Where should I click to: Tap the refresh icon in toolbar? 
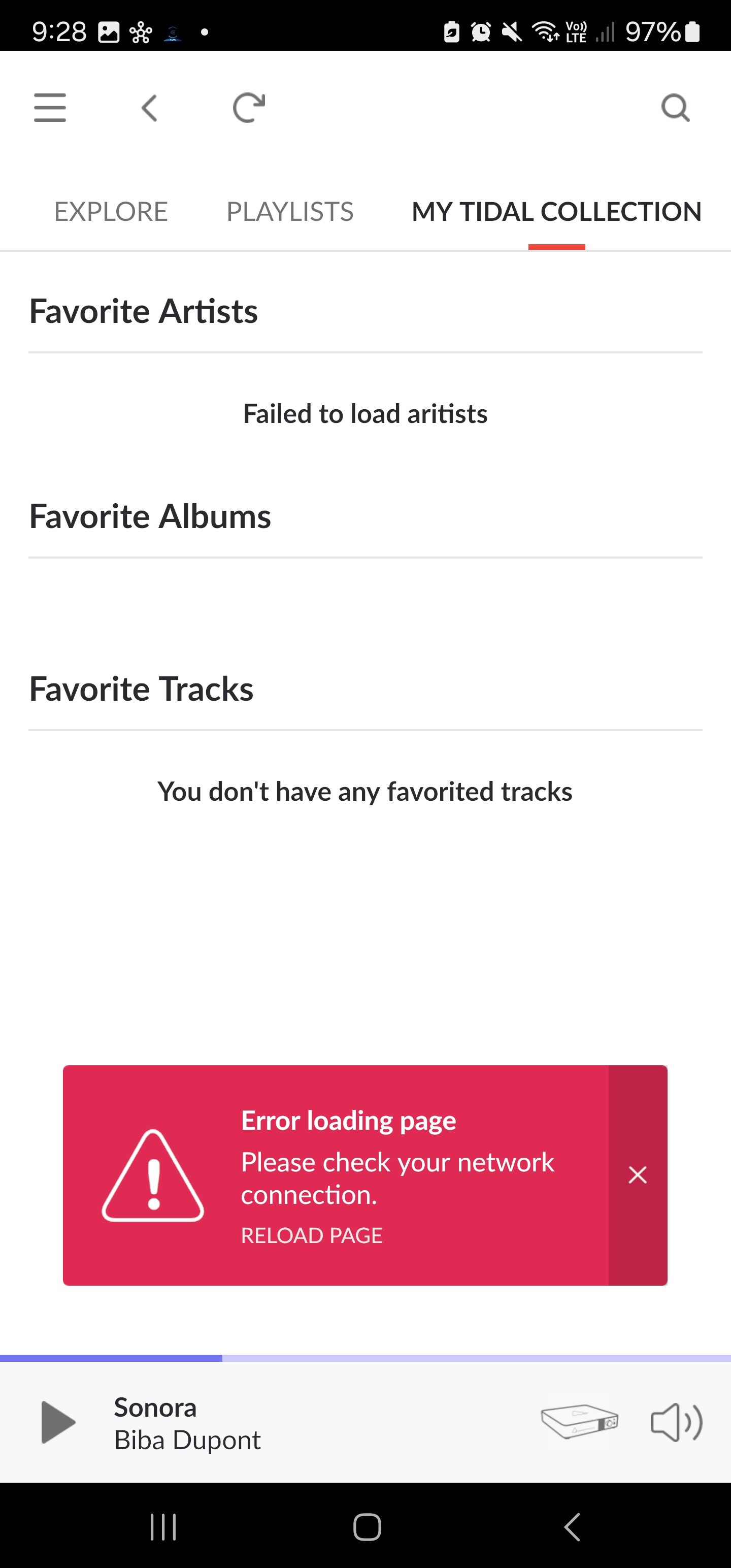249,108
